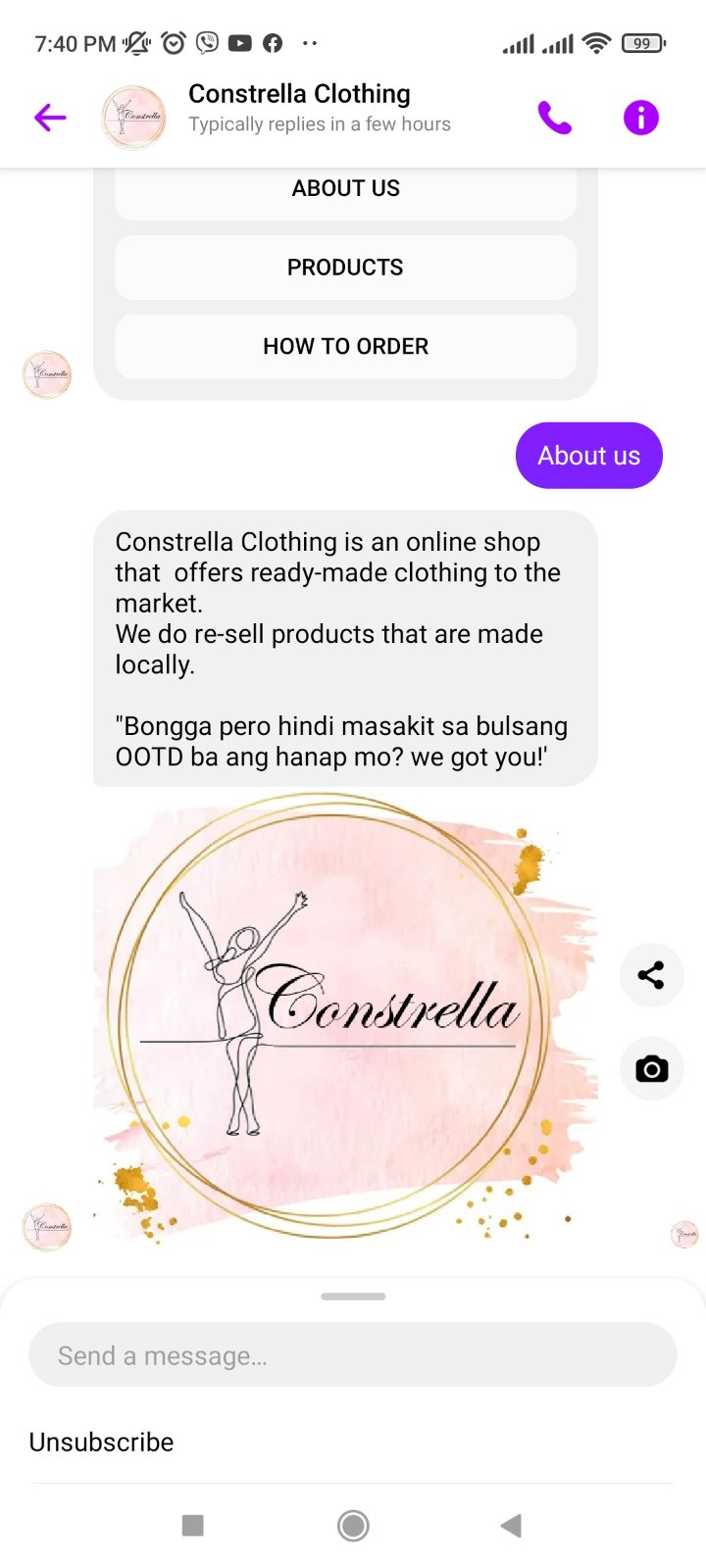This screenshot has width=706, height=1568.
Task: Focus the Send a message field
Action: click(353, 1355)
